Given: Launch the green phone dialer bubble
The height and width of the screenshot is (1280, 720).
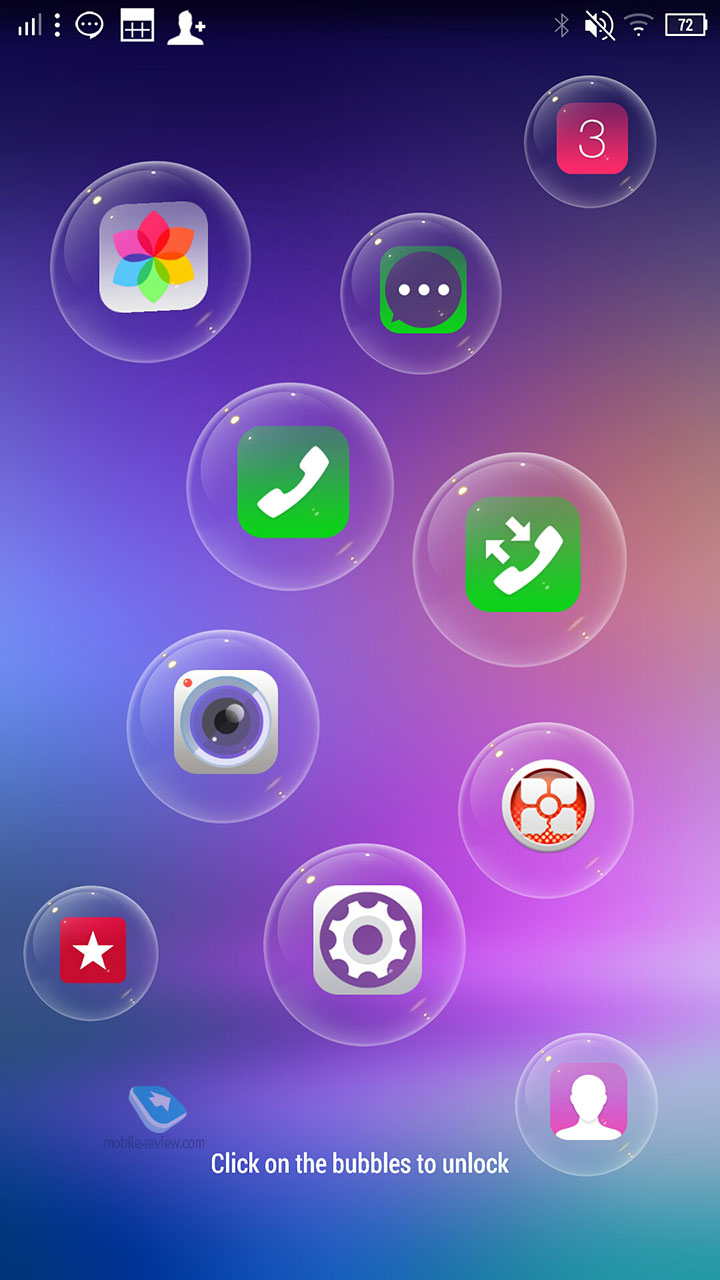Looking at the screenshot, I should click(x=291, y=484).
